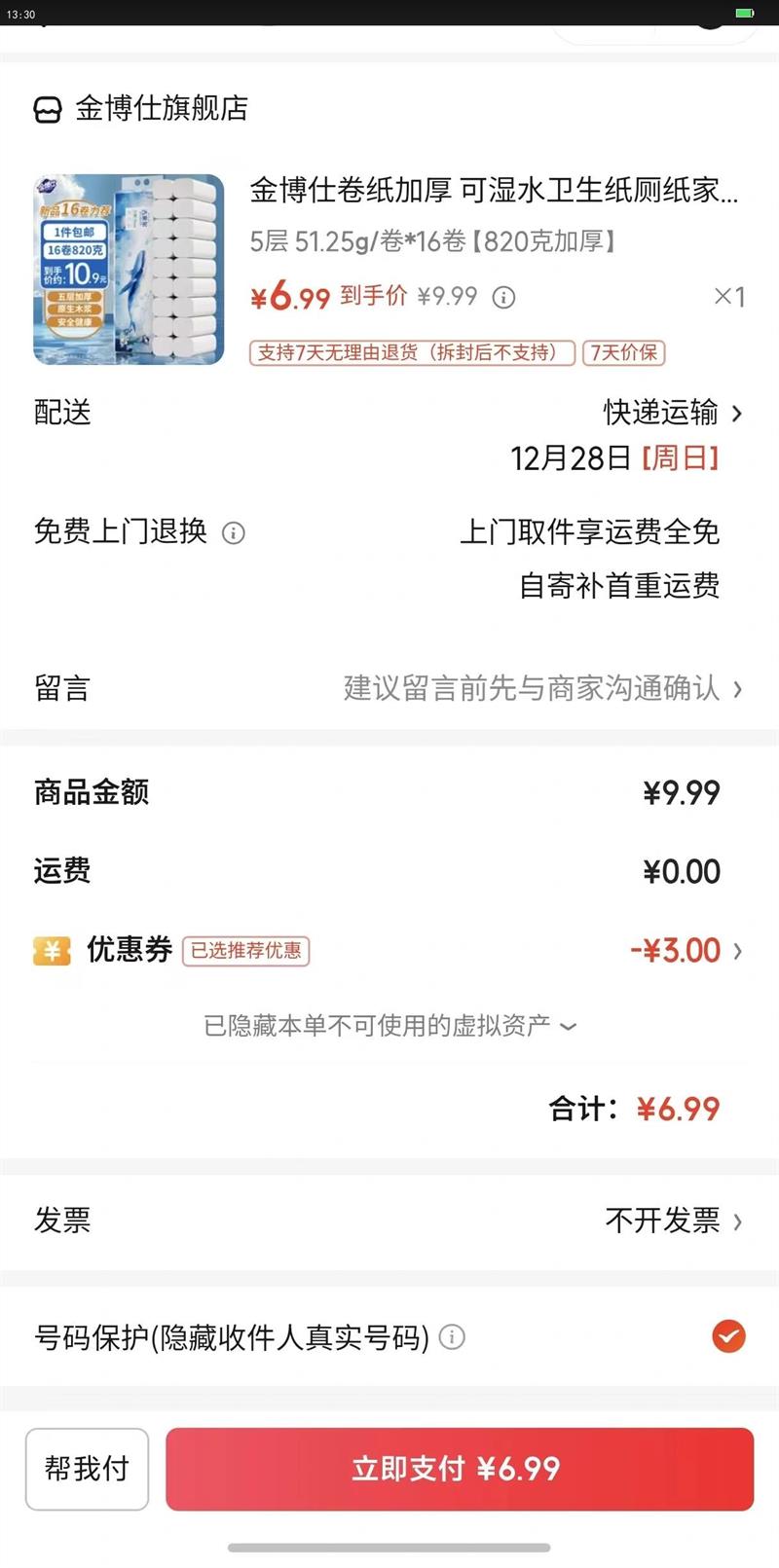Select the 已选推荐优惠 coupon option
Screen dimensions: 779x1568
[244, 953]
